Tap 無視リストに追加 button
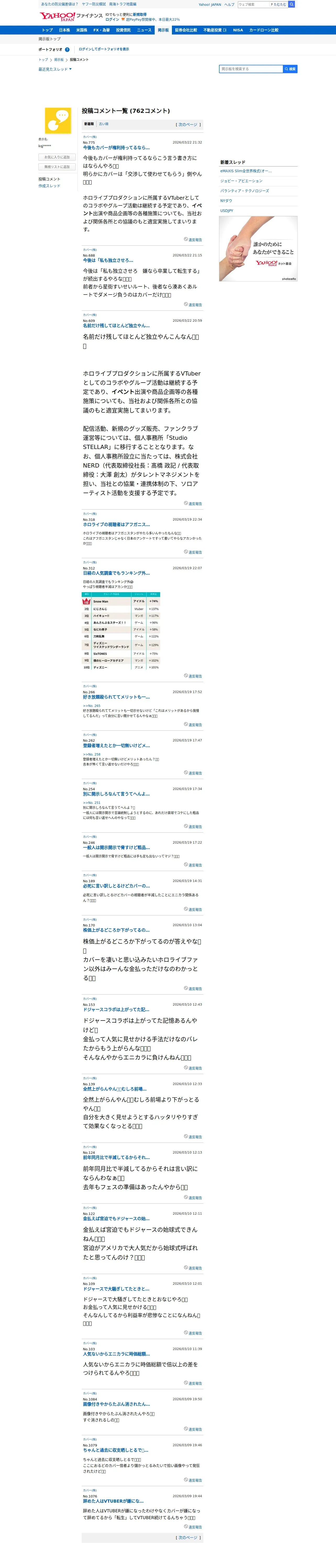 point(57,167)
